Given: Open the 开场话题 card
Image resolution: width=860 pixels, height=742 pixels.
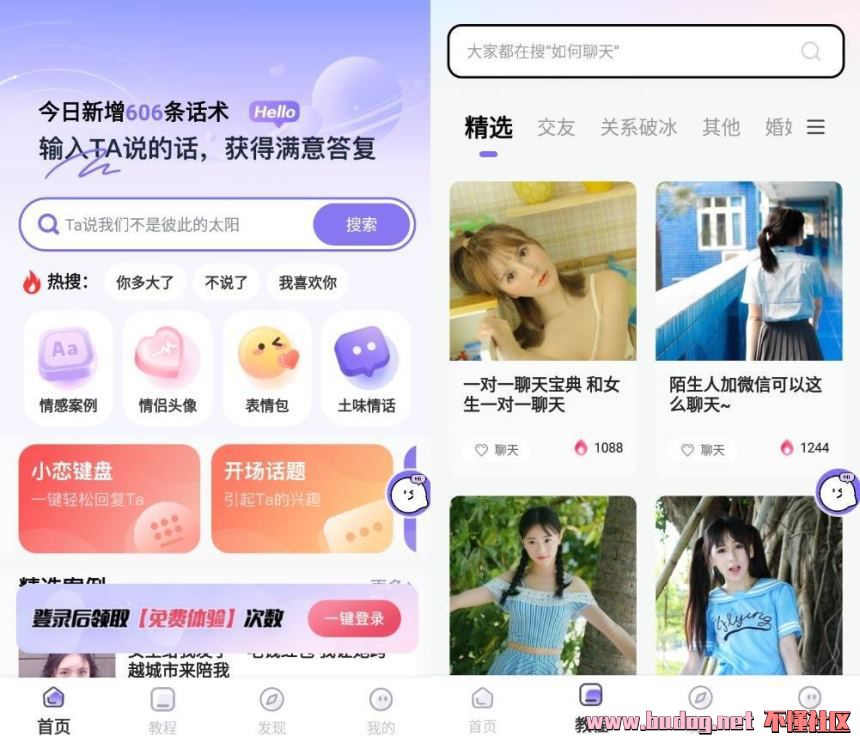Looking at the screenshot, I should (x=301, y=498).
